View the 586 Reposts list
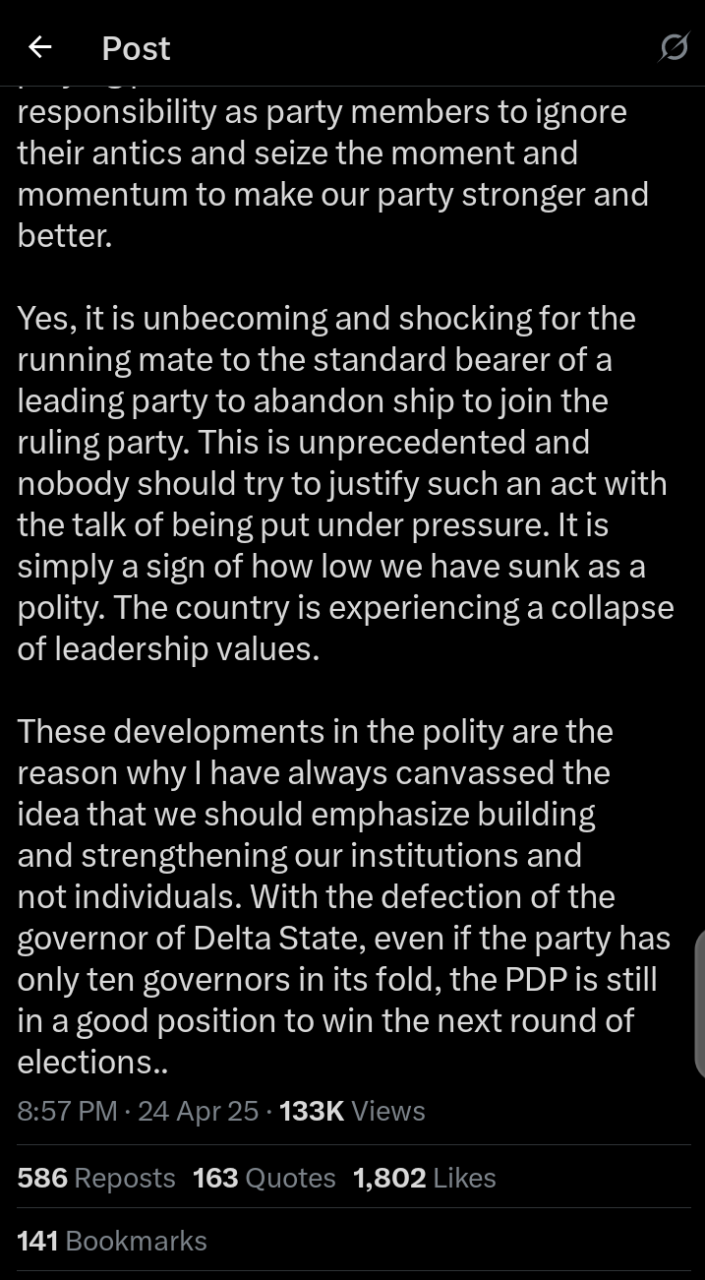The height and width of the screenshot is (1280, 705). tap(96, 1178)
